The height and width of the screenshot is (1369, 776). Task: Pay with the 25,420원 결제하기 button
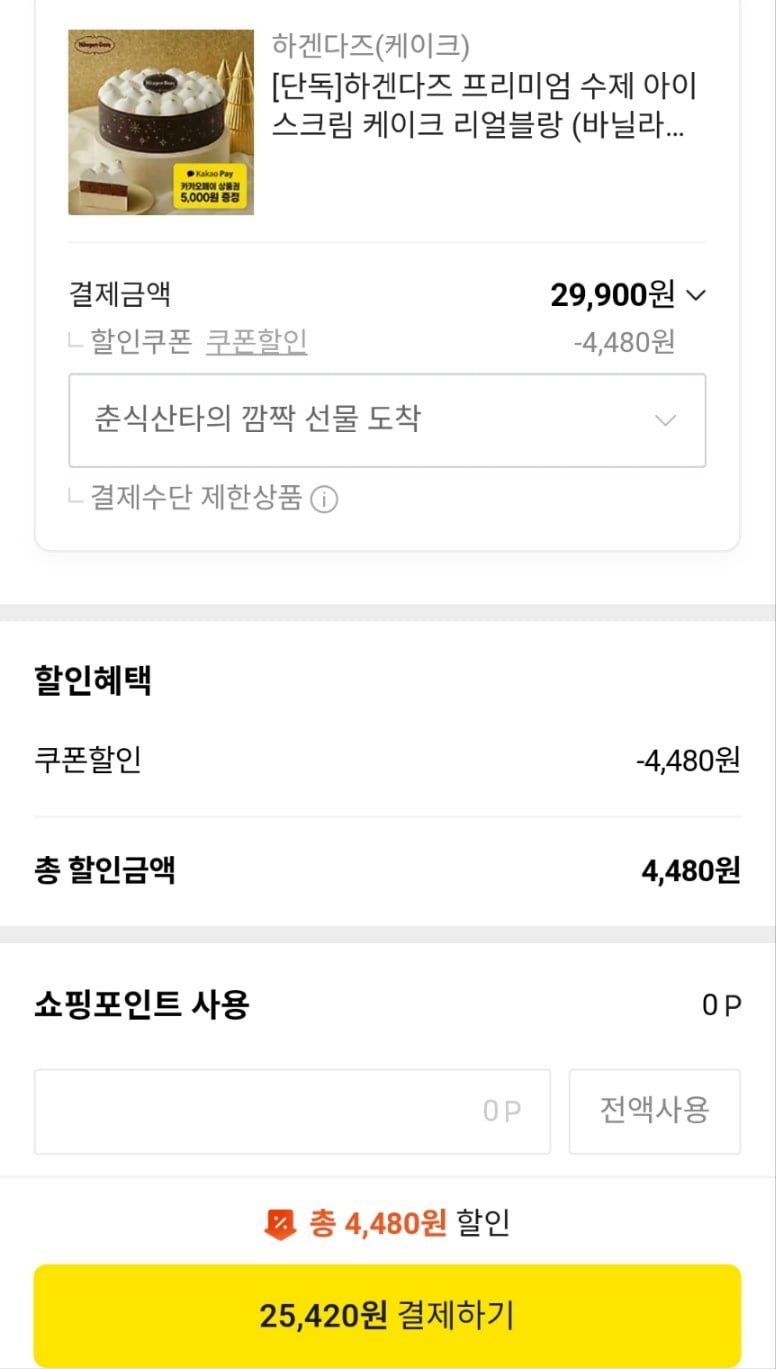(387, 1315)
